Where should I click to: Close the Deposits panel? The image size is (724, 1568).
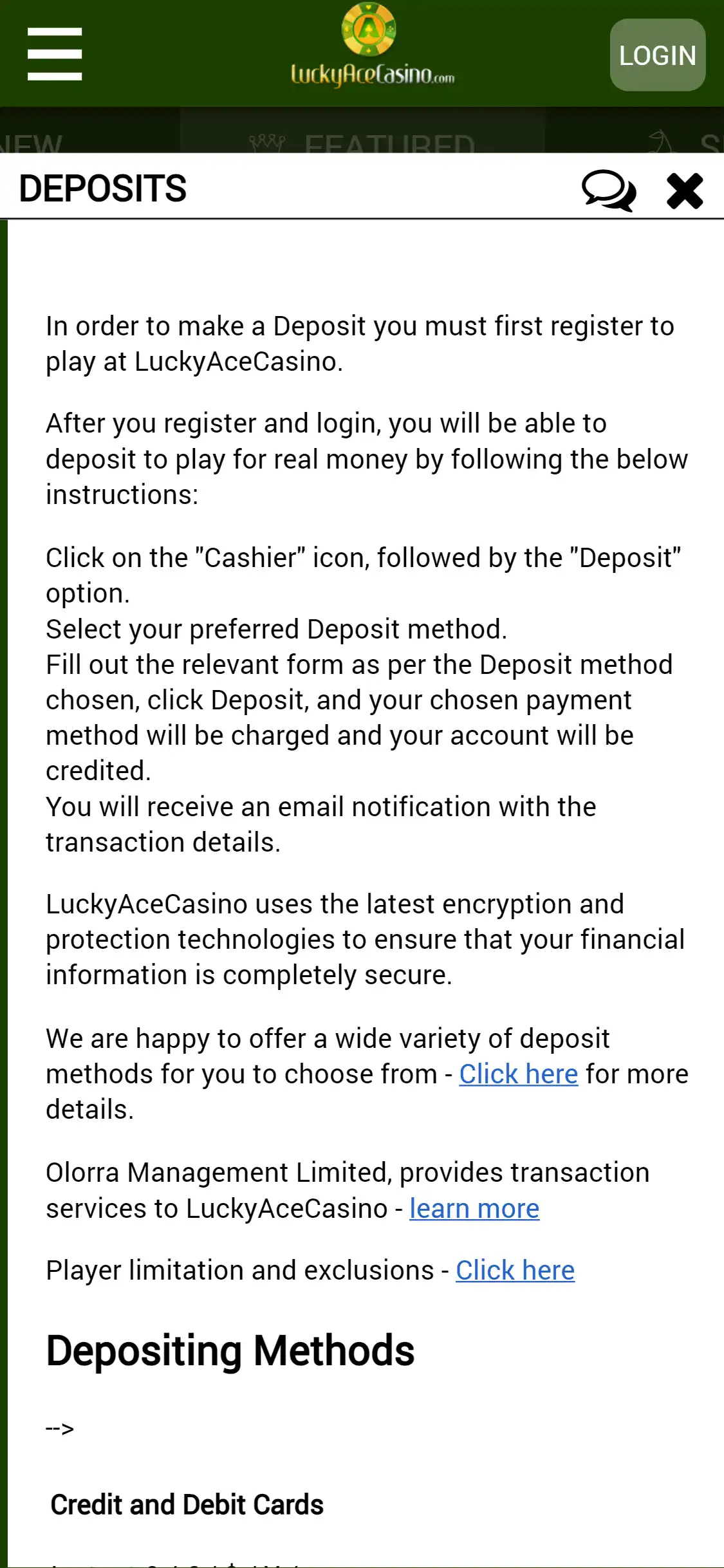685,191
